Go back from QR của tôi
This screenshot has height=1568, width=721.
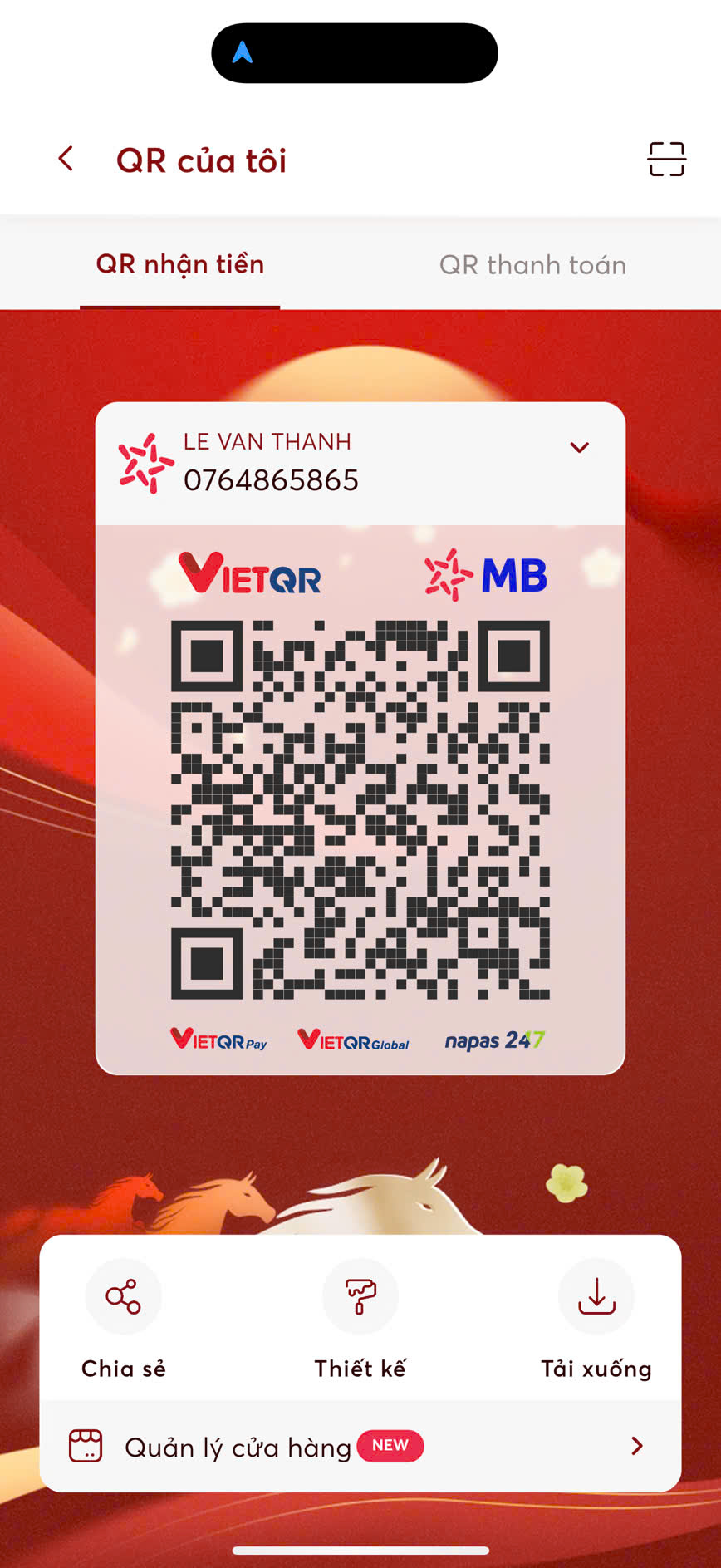point(66,159)
